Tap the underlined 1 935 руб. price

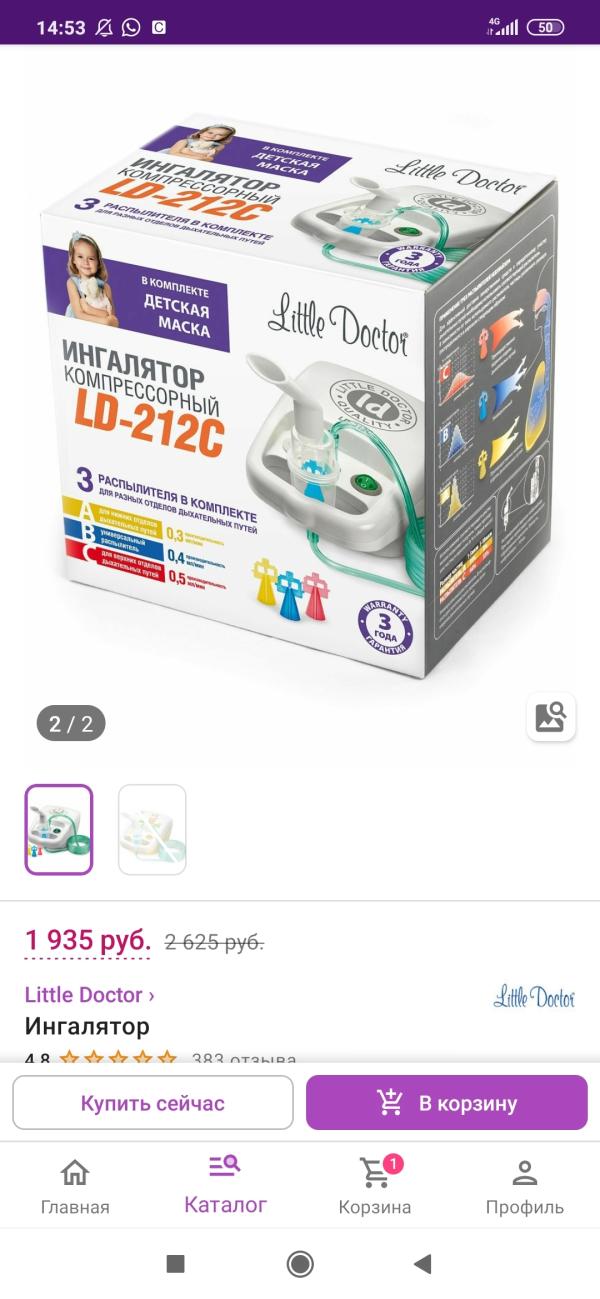point(88,941)
